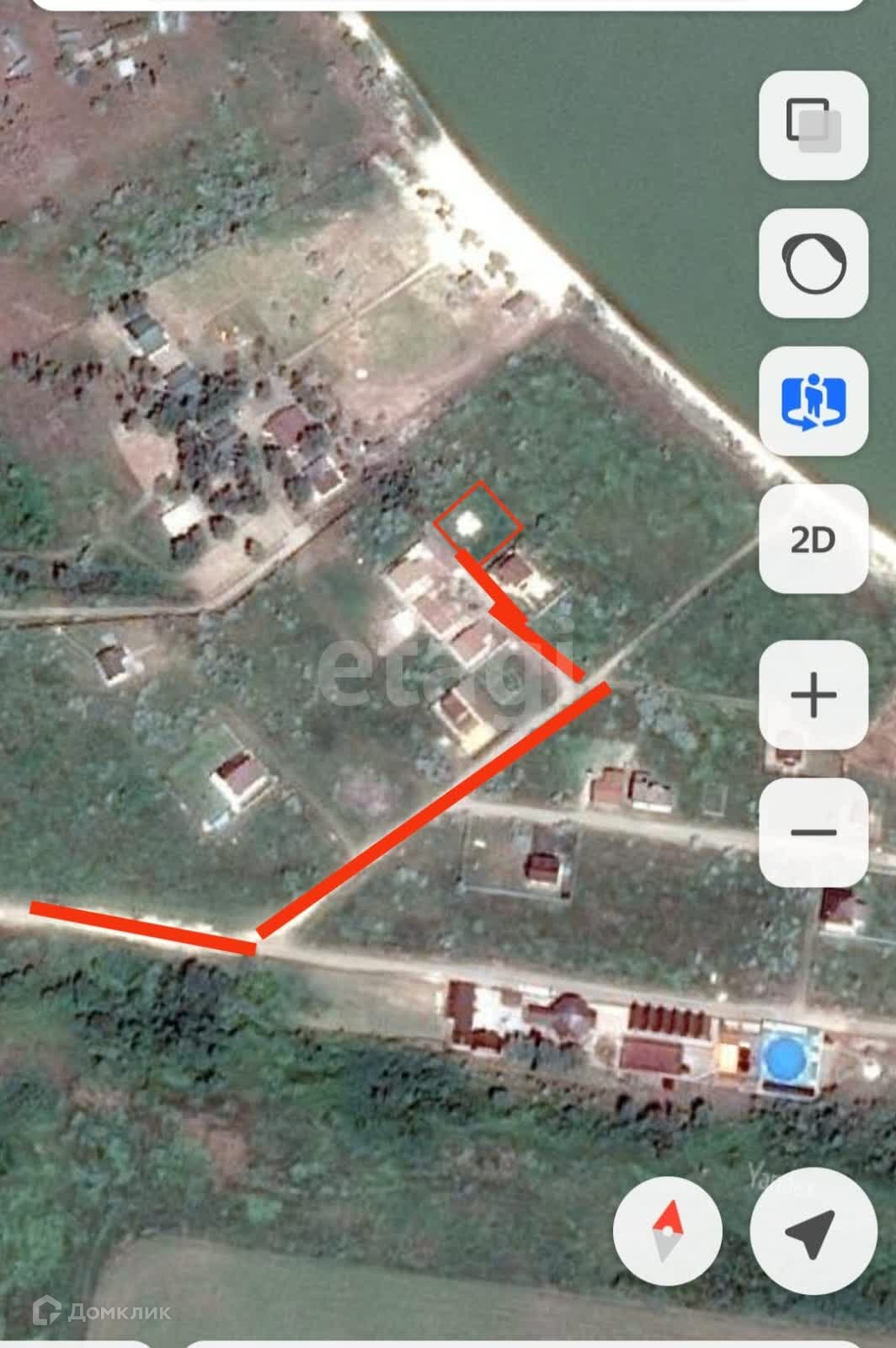Zoom in with the plus button
This screenshot has height=1348, width=896.
pyautogui.click(x=813, y=695)
